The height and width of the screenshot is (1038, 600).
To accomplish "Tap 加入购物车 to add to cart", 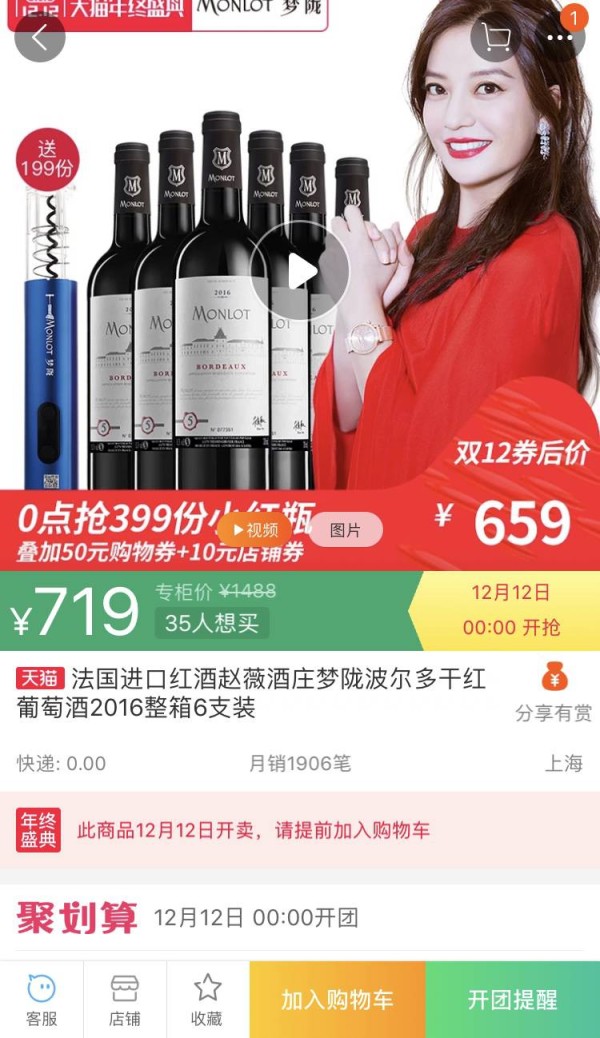I will pyautogui.click(x=337, y=1000).
